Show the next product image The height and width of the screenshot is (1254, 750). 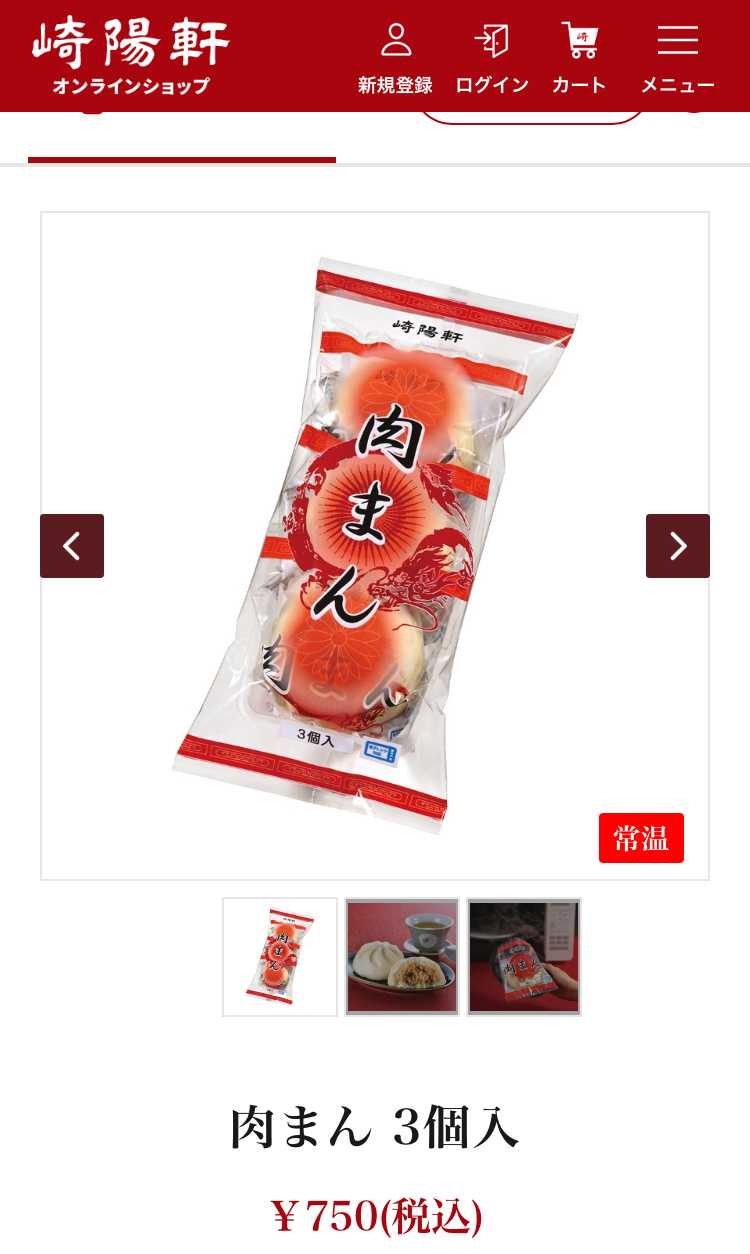coord(677,546)
